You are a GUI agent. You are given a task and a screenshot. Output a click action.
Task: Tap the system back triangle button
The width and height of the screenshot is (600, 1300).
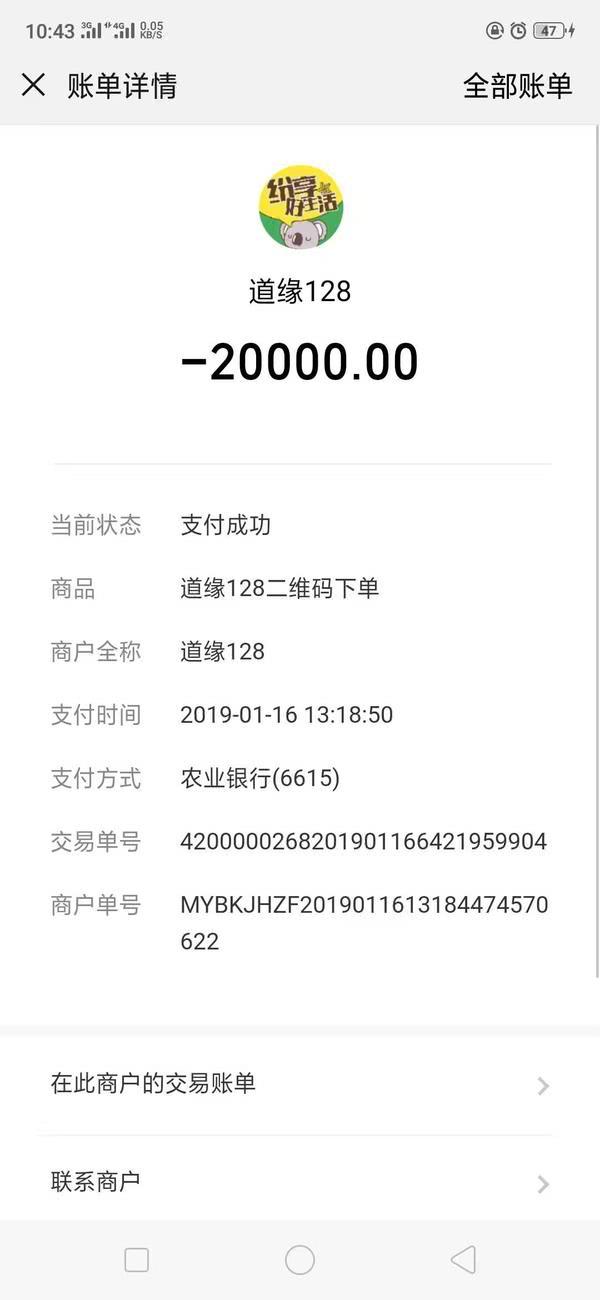[x=463, y=1260]
